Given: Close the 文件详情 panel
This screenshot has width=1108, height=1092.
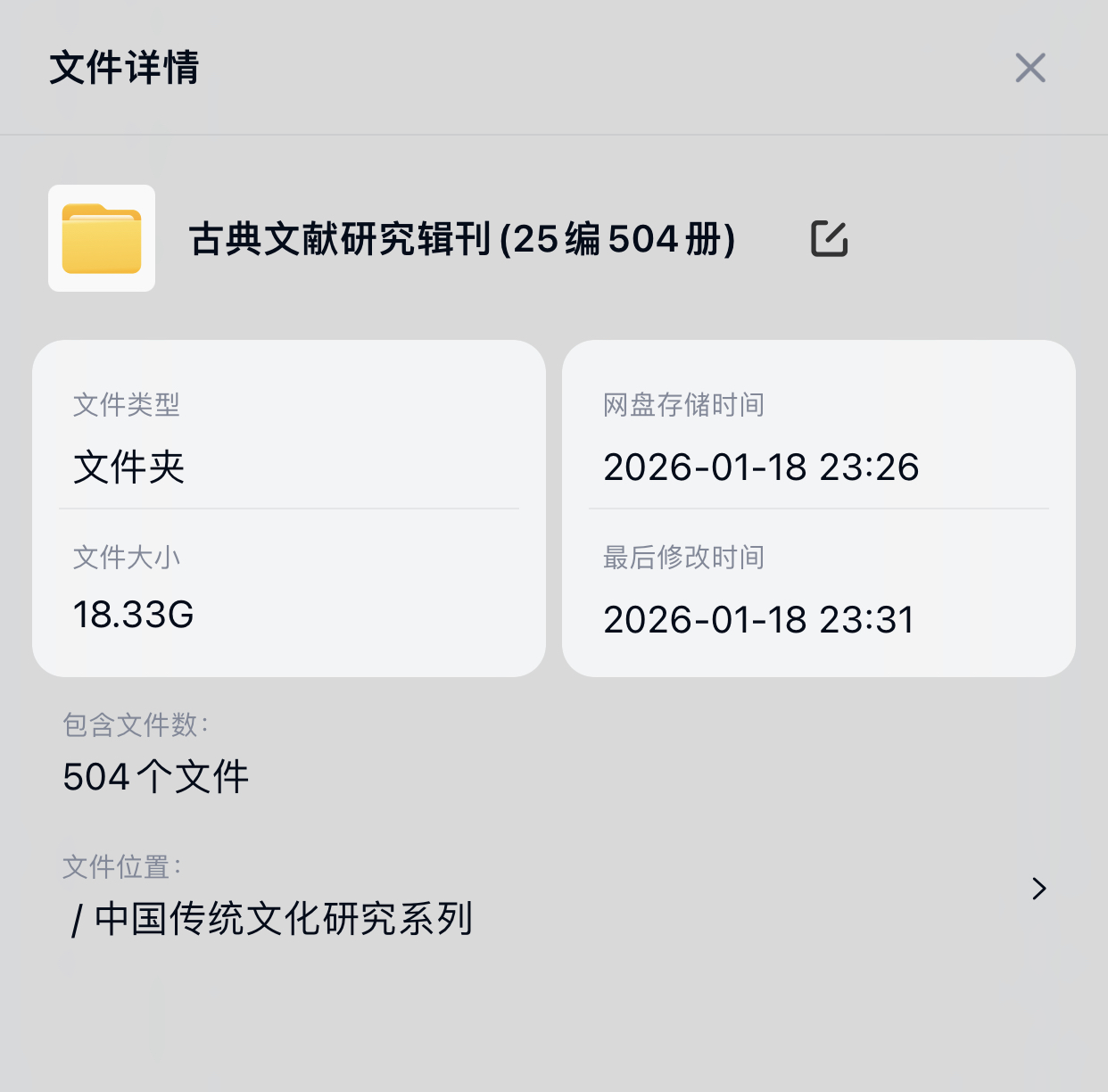Looking at the screenshot, I should (1029, 68).
